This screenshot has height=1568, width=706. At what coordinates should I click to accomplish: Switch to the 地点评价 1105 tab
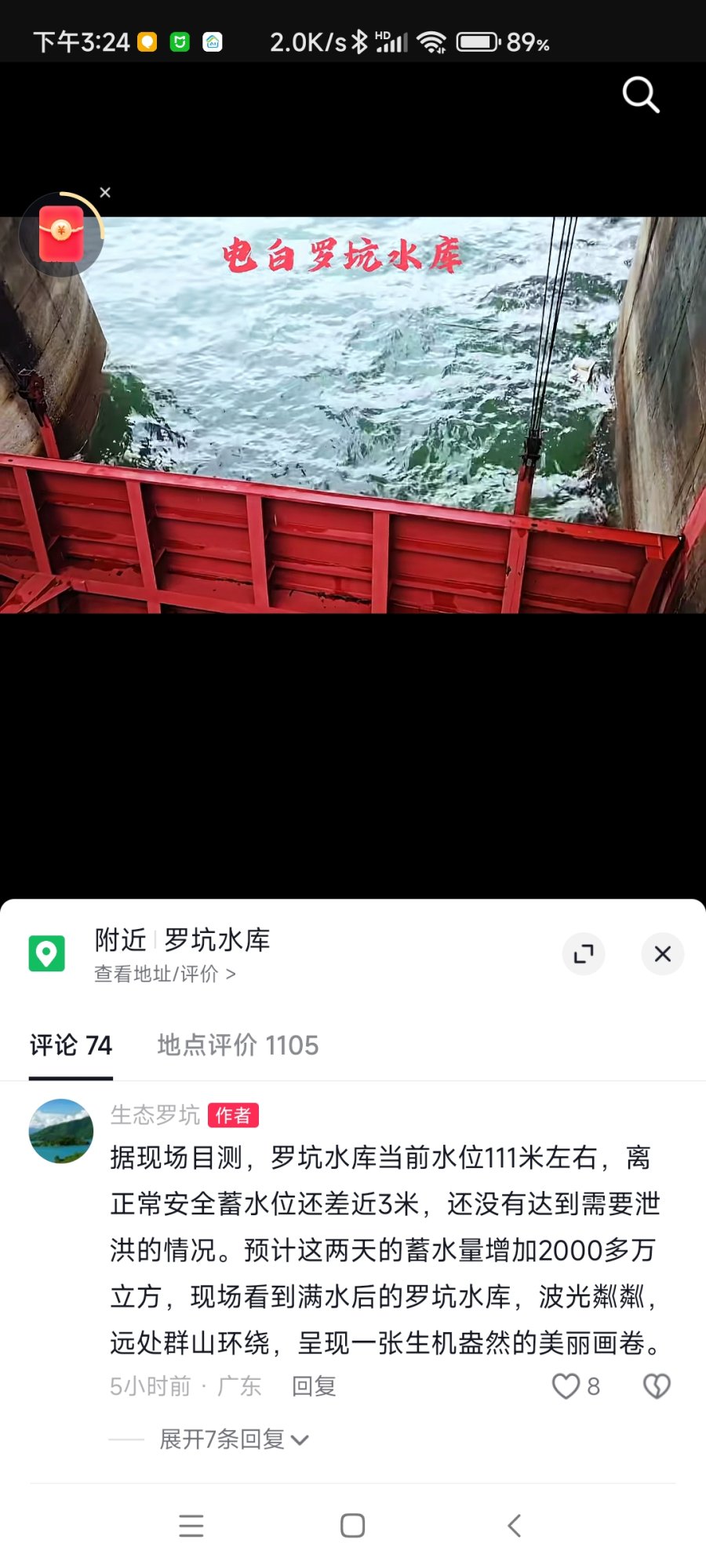[x=238, y=1045]
